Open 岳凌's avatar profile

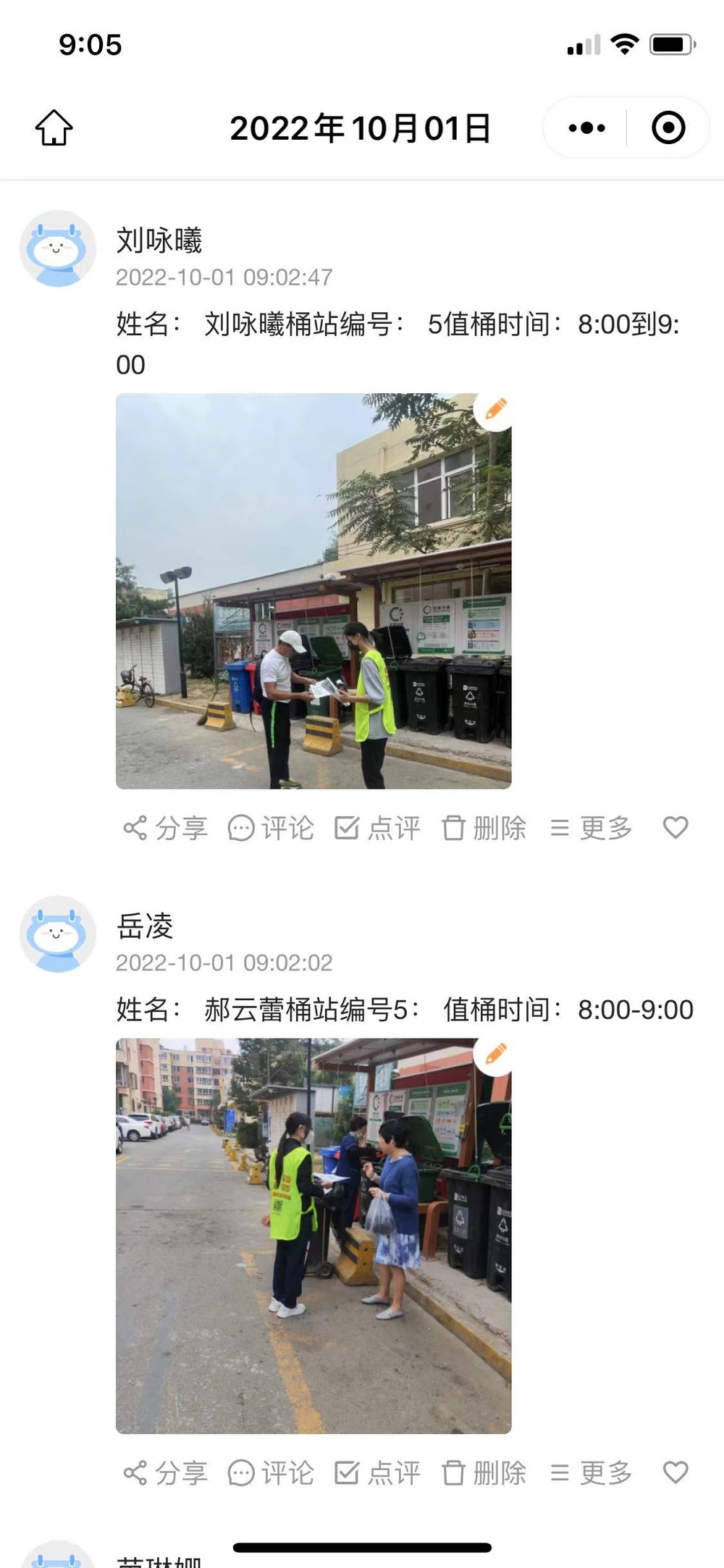[57, 934]
